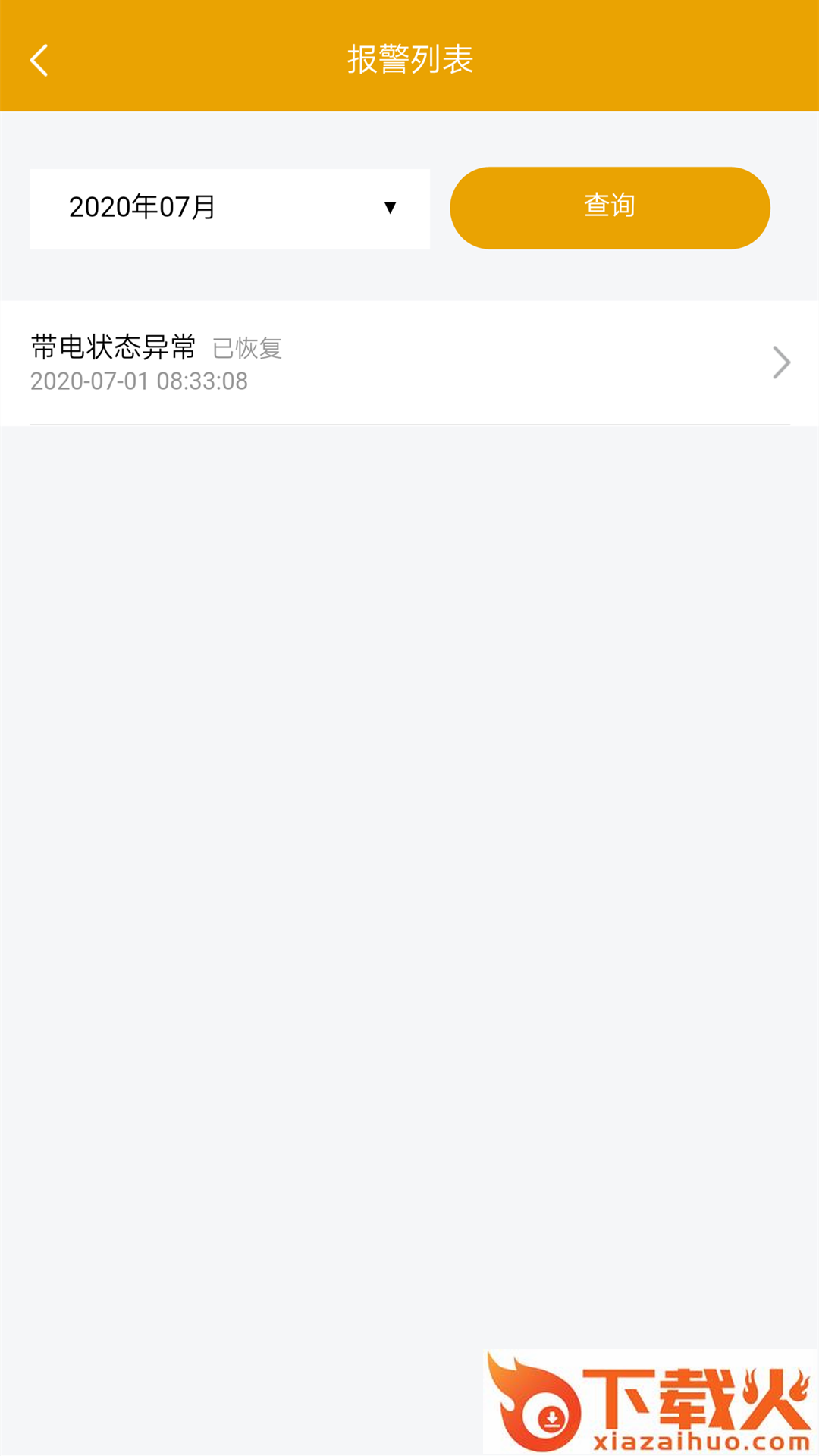Select the 报警列表 title text
Viewport: 819px width, 1456px height.
(x=409, y=61)
